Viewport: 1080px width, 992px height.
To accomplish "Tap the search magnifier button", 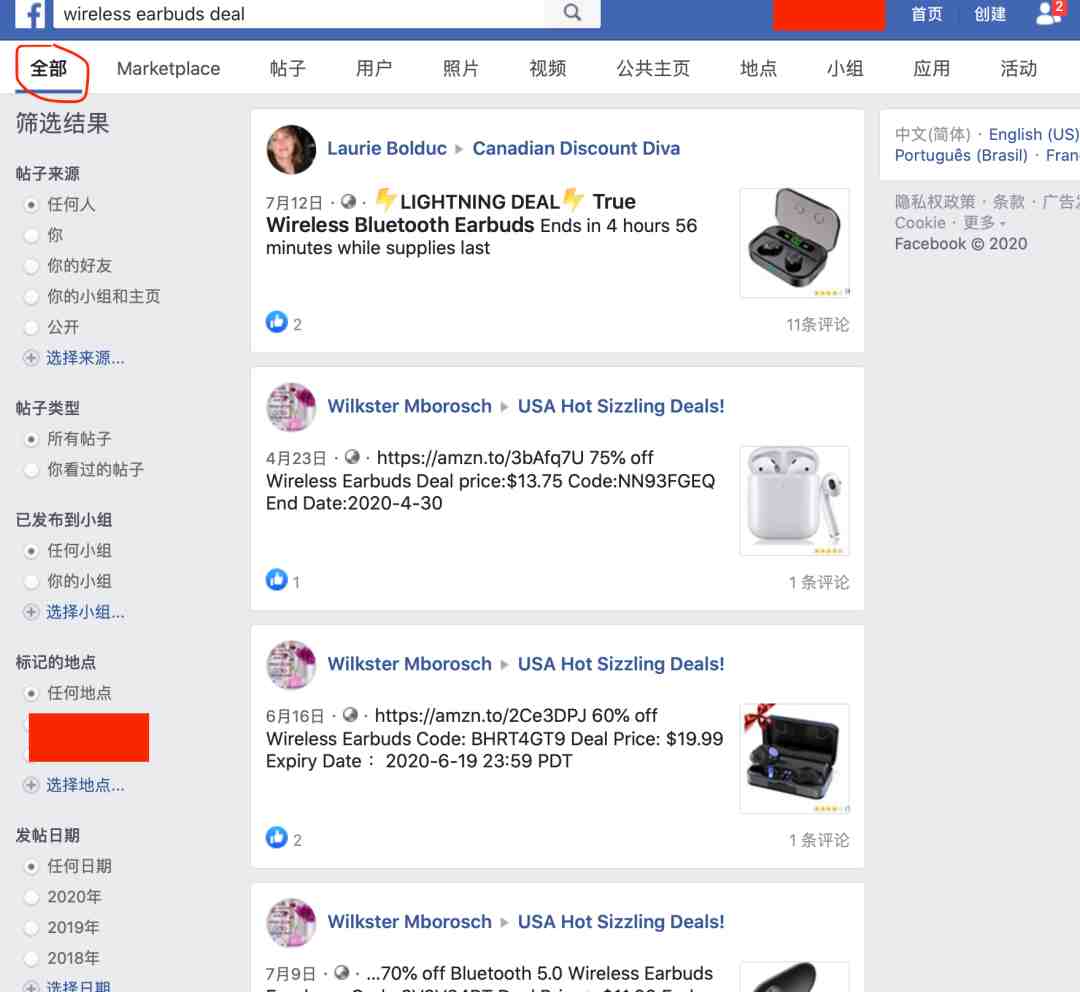I will [572, 13].
